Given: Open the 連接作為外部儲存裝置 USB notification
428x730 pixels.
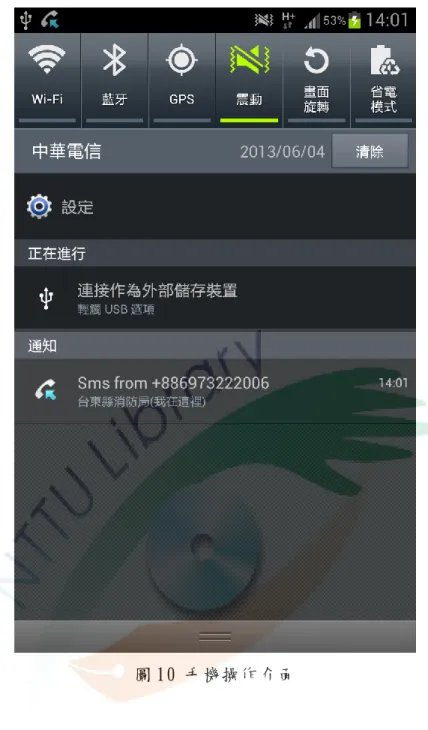Looking at the screenshot, I should coord(215,298).
